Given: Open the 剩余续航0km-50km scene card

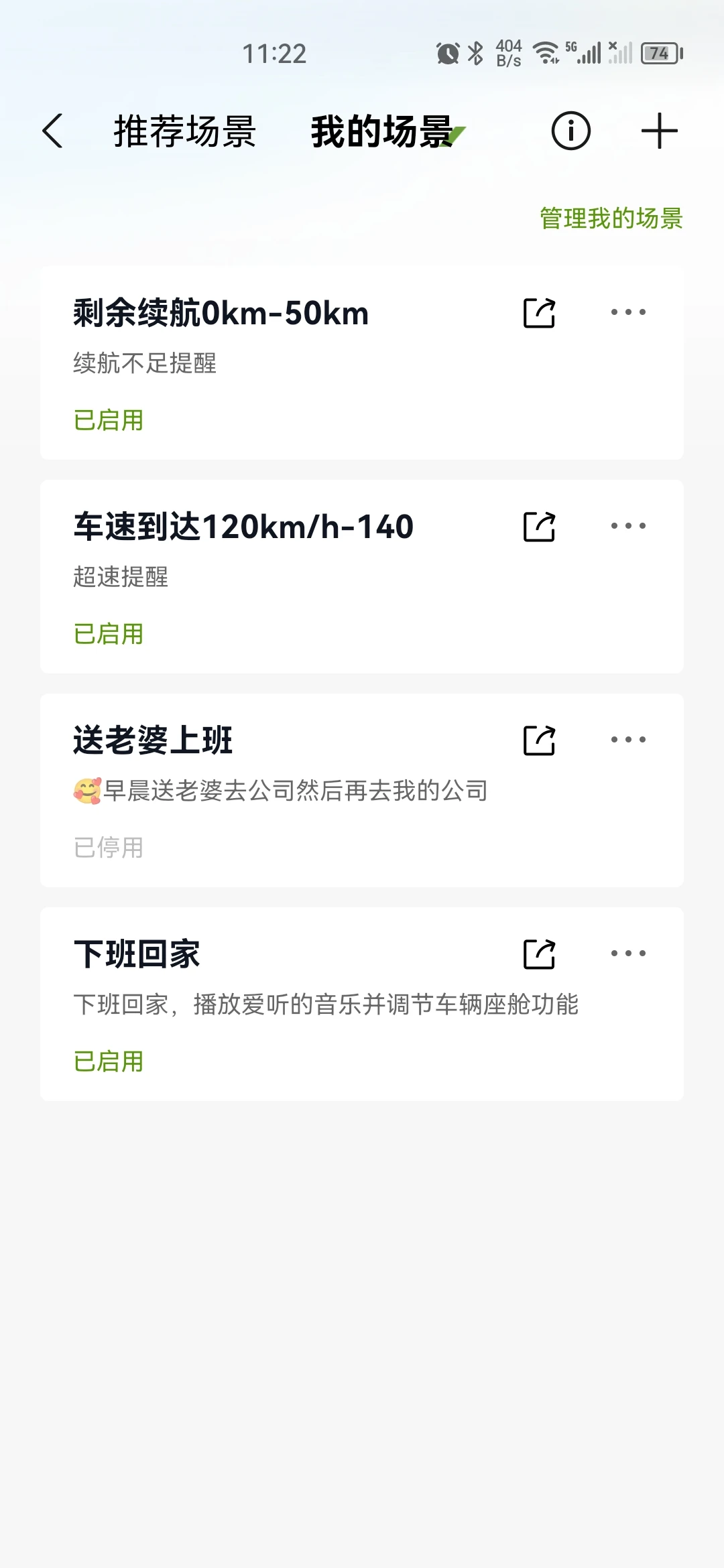Looking at the screenshot, I should point(362,363).
